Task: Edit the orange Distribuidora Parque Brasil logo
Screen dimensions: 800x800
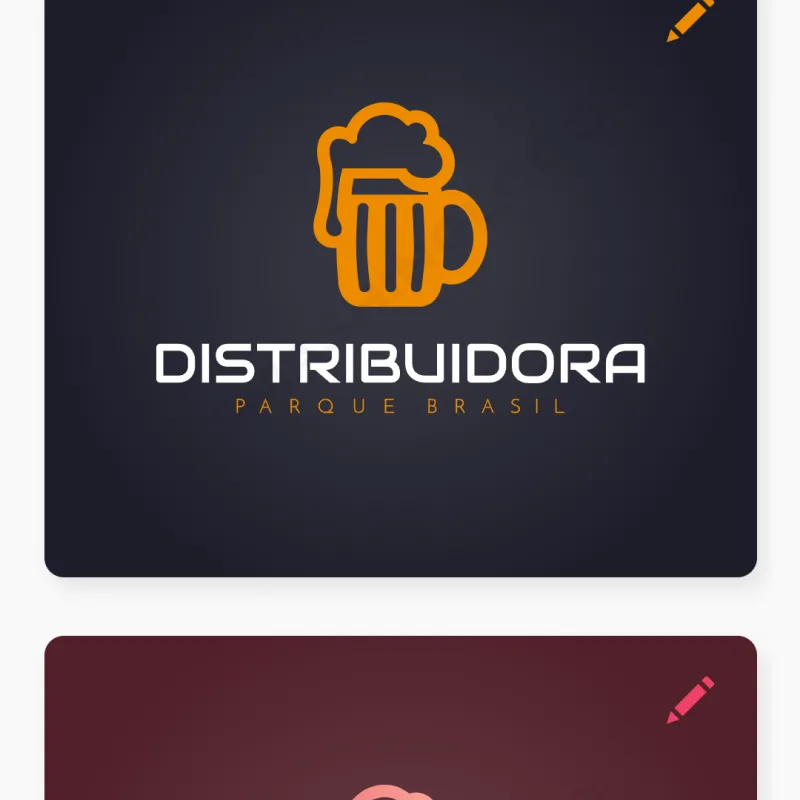Action: (691, 19)
